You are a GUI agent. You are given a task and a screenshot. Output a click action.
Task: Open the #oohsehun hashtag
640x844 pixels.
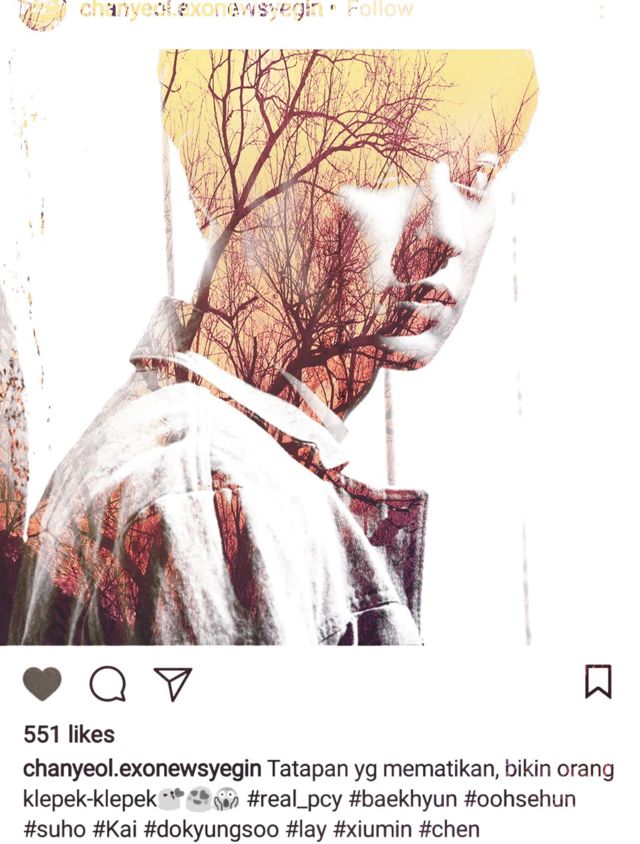coord(526,800)
